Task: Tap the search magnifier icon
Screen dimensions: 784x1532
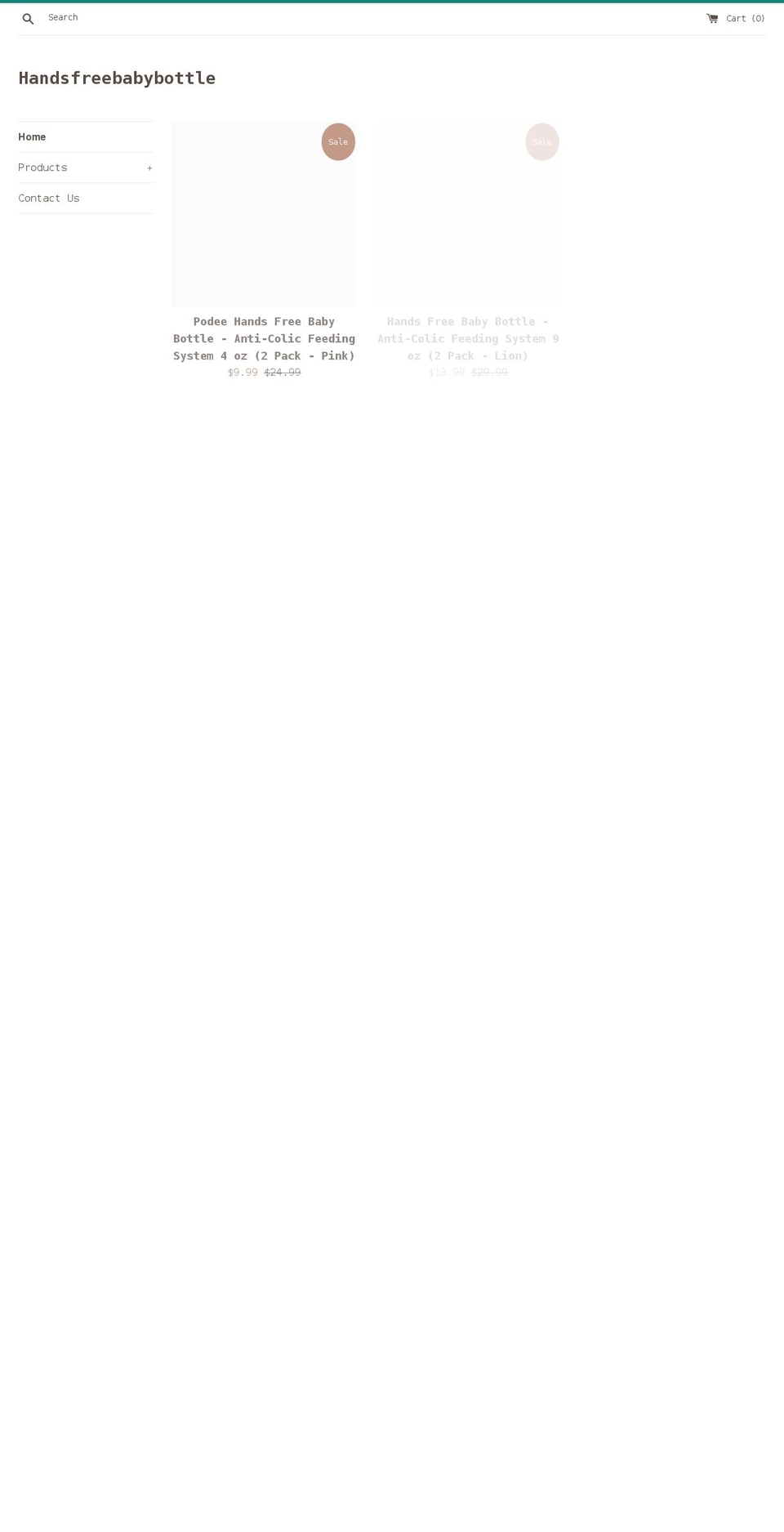Action: [28, 19]
